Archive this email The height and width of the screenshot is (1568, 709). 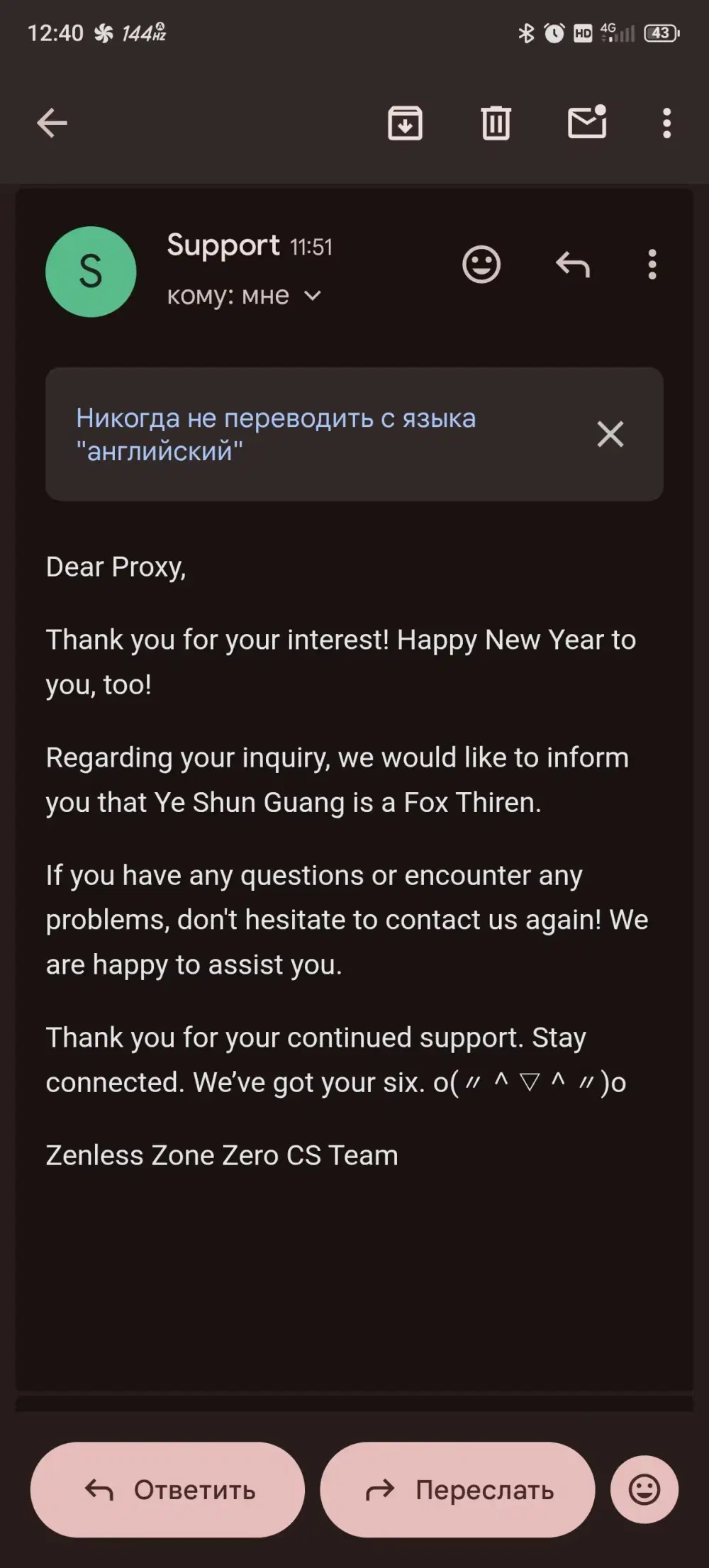click(405, 123)
